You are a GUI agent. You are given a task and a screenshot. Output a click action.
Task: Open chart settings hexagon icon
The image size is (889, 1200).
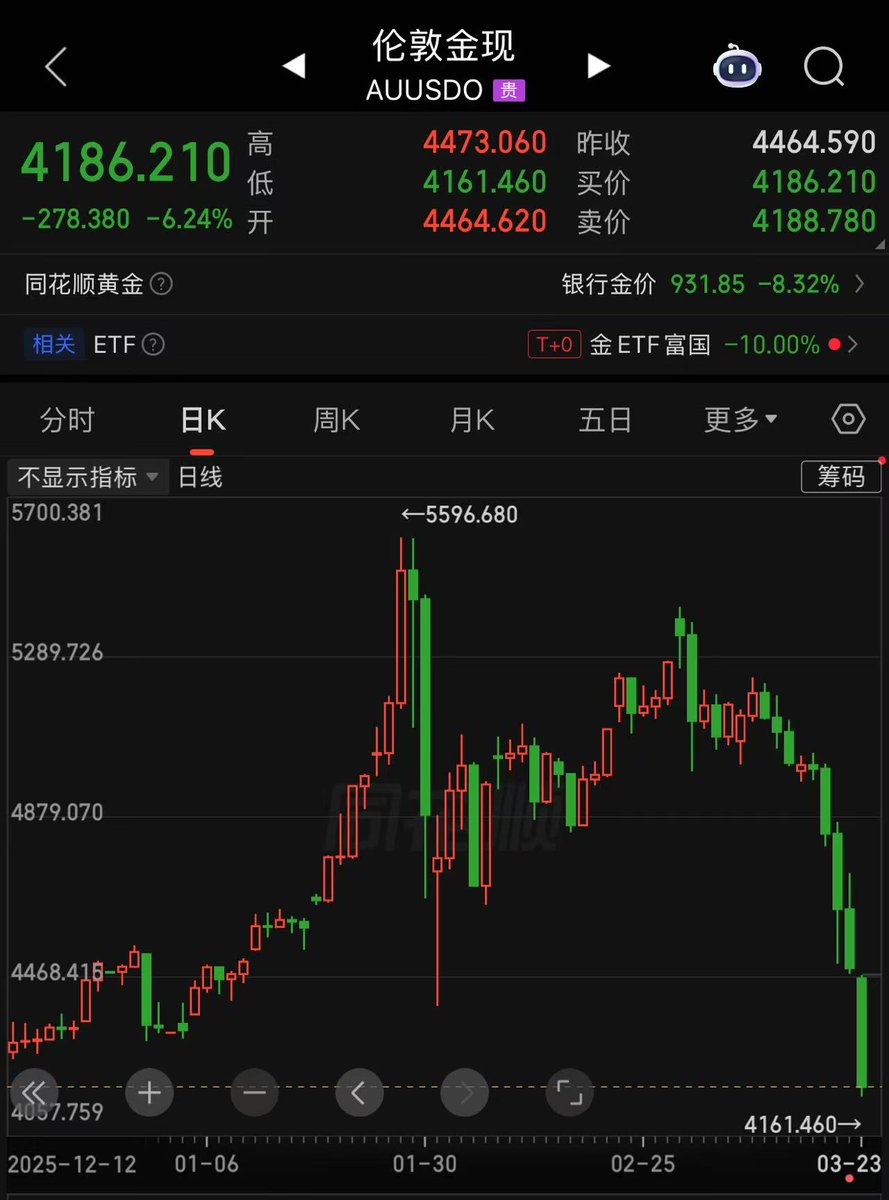tap(848, 420)
